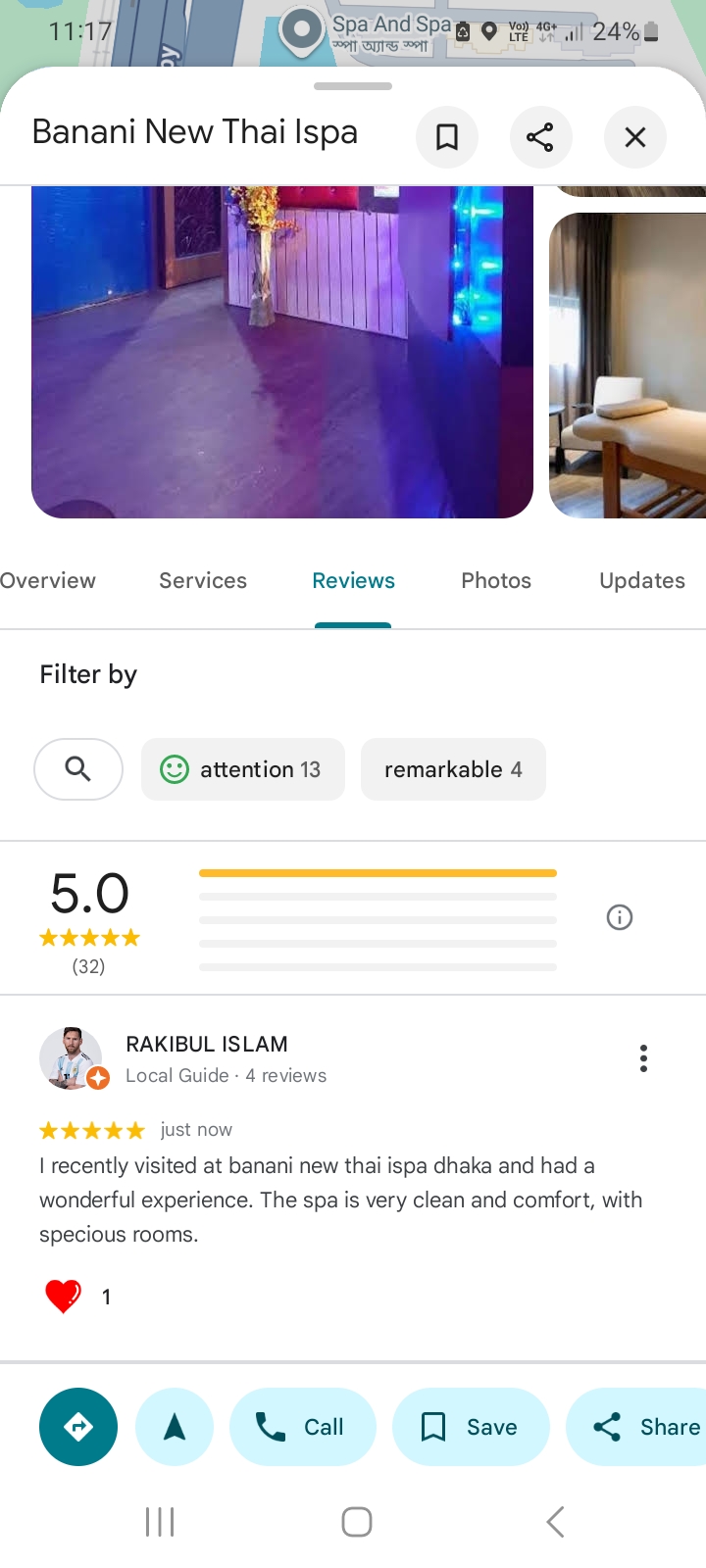706x1568 pixels.
Task: Tap the Save button in bottom bar
Action: (x=470, y=1427)
